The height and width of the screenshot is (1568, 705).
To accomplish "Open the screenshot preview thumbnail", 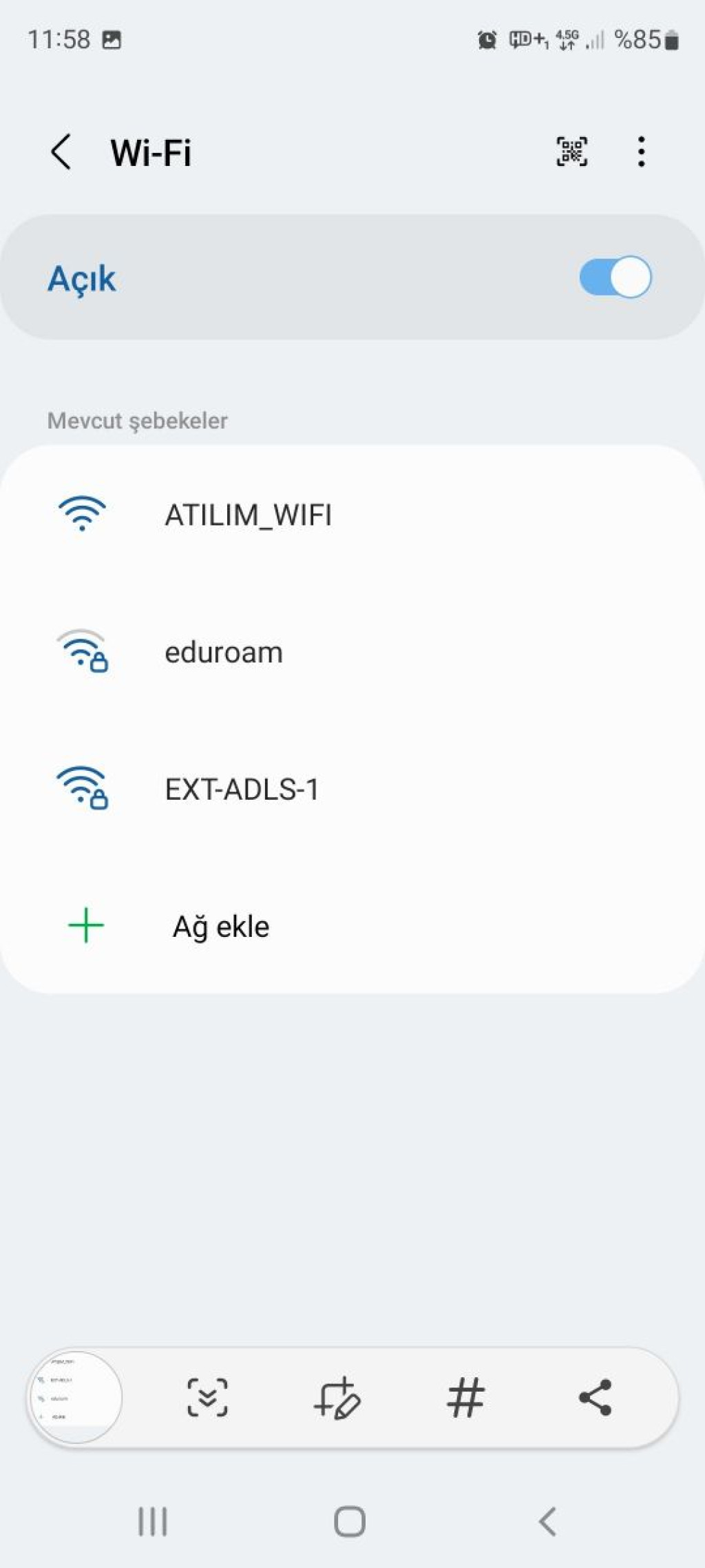I will point(76,1398).
